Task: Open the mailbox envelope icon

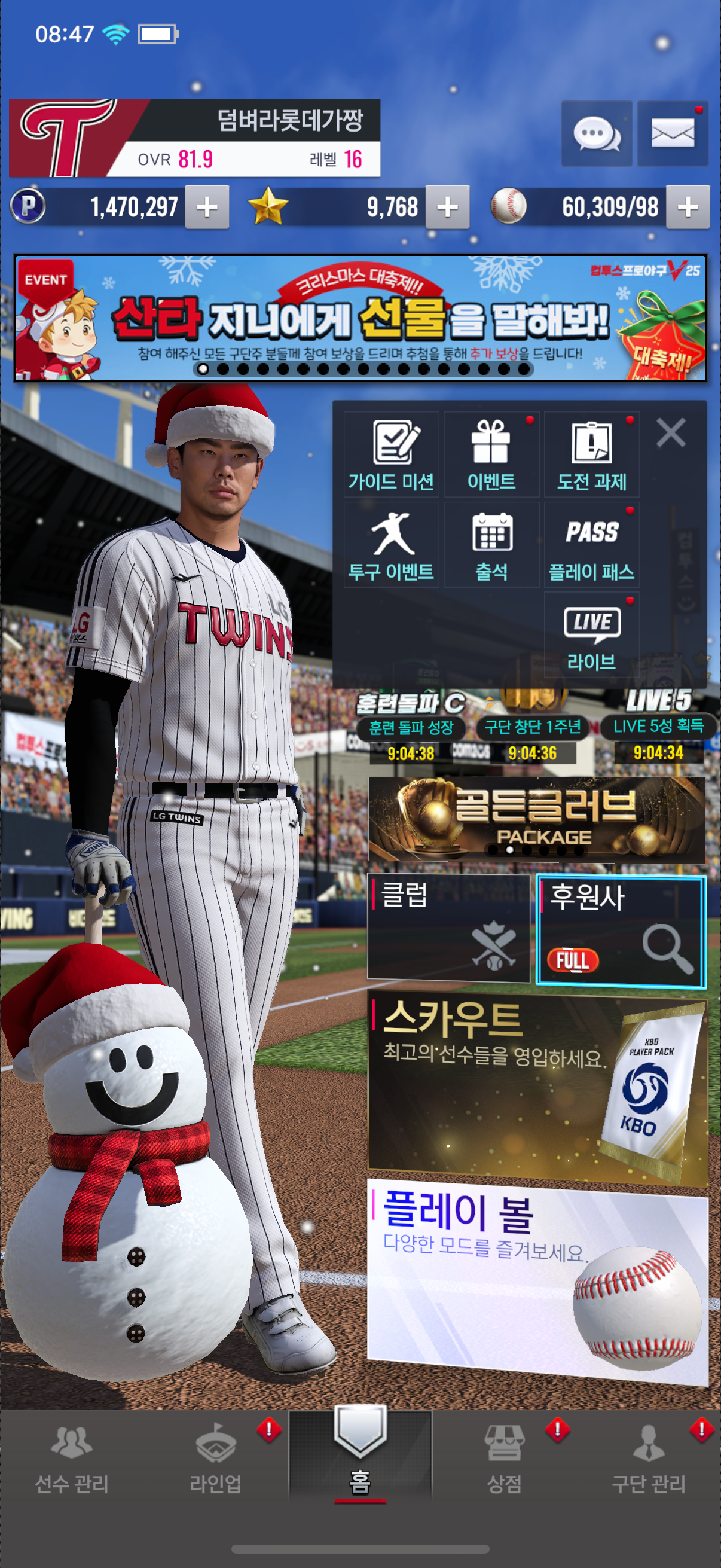Action: pos(673,133)
